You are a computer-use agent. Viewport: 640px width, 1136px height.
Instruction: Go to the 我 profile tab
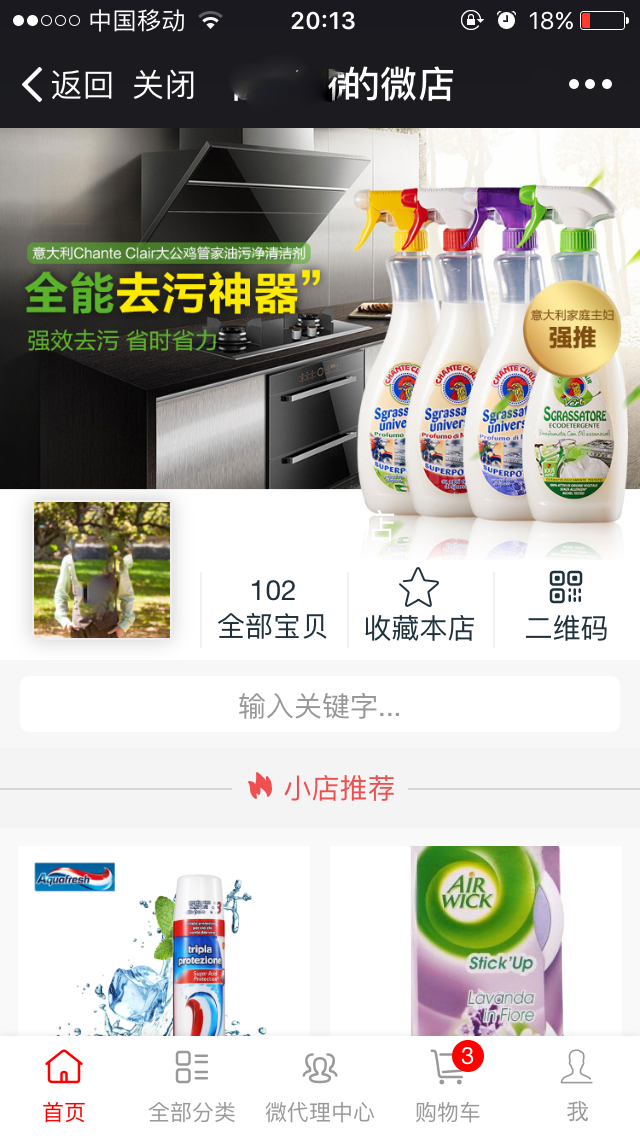click(576, 1085)
